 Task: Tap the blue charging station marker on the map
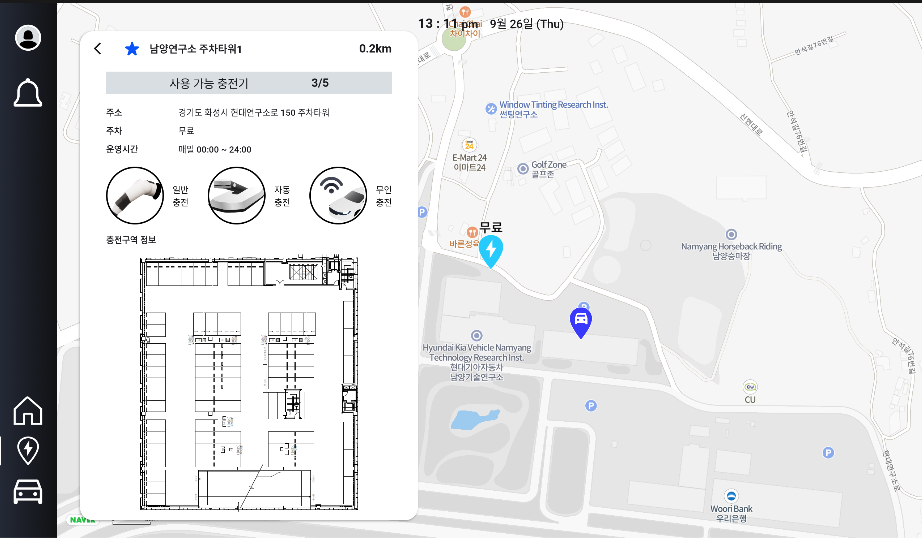point(491,251)
